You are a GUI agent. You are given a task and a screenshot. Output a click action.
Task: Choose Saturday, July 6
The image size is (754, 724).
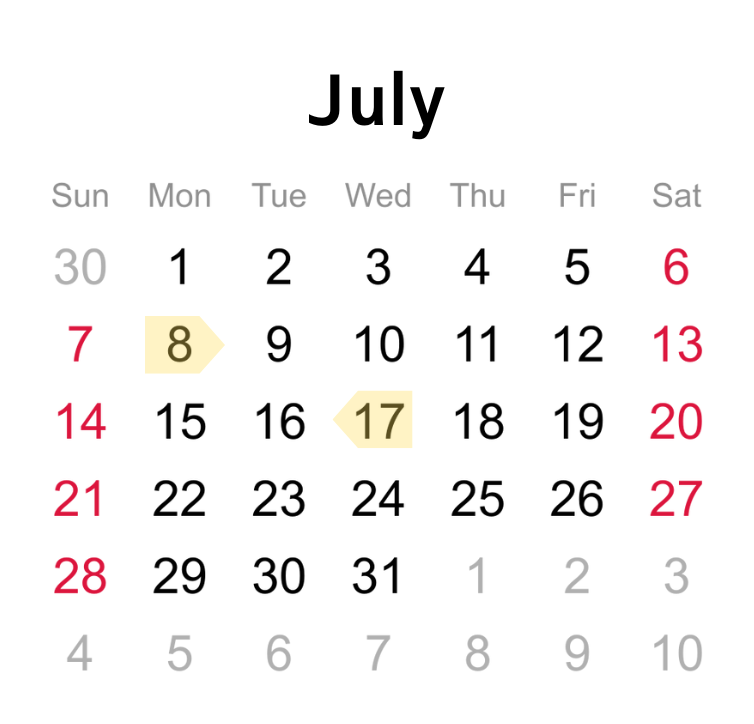(x=676, y=268)
